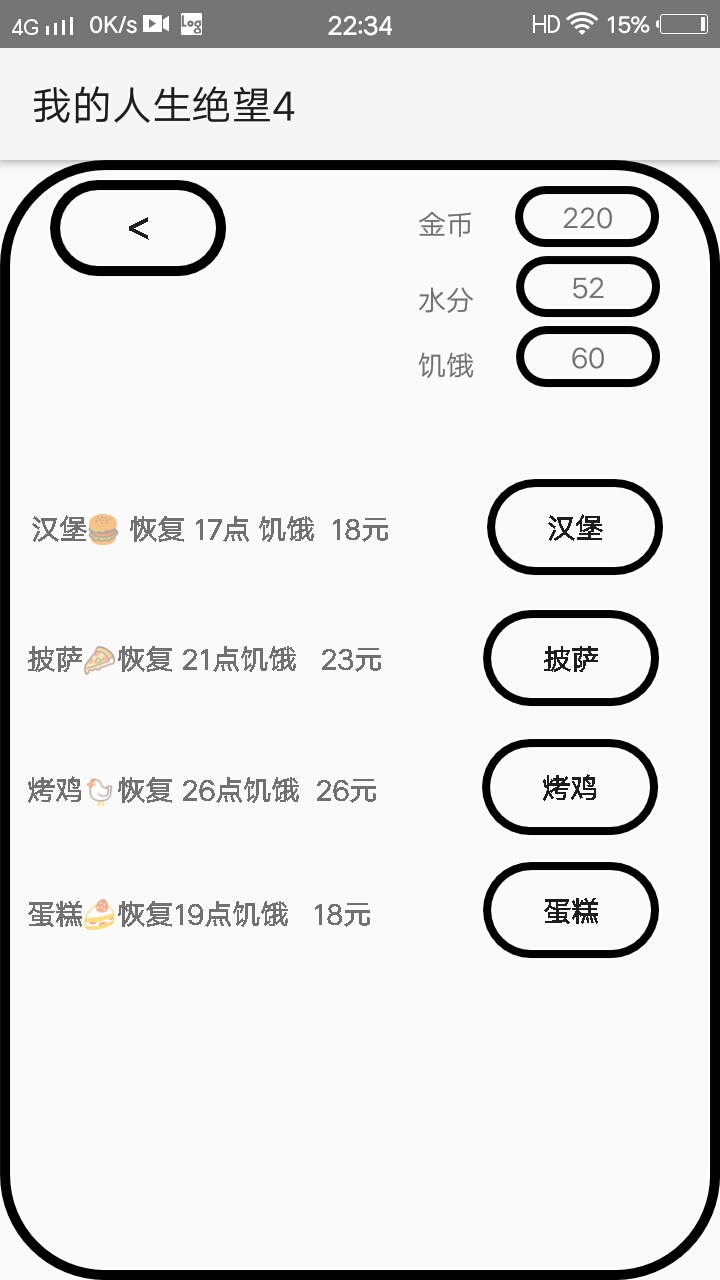Screen dimensions: 720x1280
Task: Click the 水分 hydration value 52
Action: [x=588, y=287]
